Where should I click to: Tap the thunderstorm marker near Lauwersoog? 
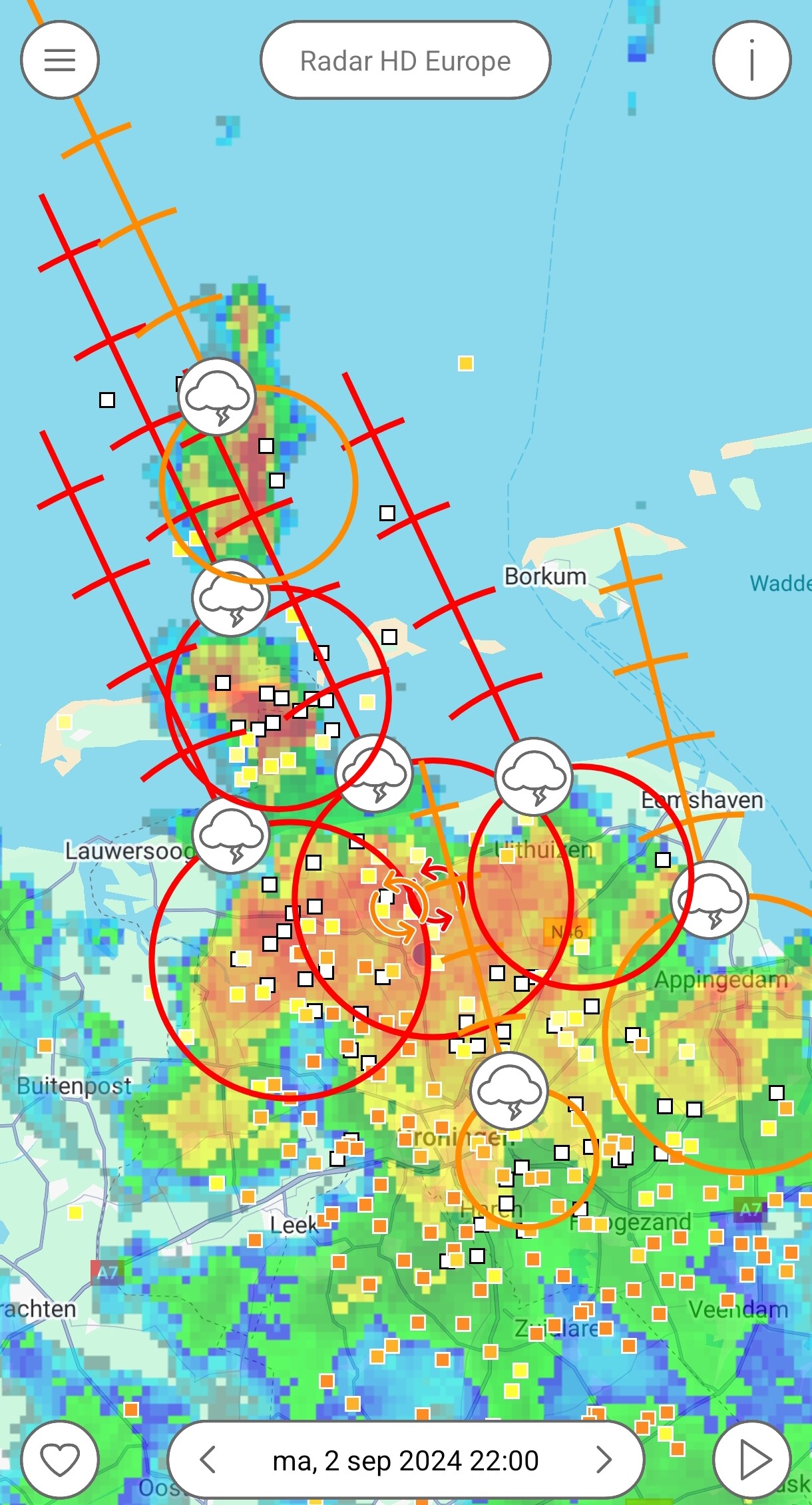231,835
